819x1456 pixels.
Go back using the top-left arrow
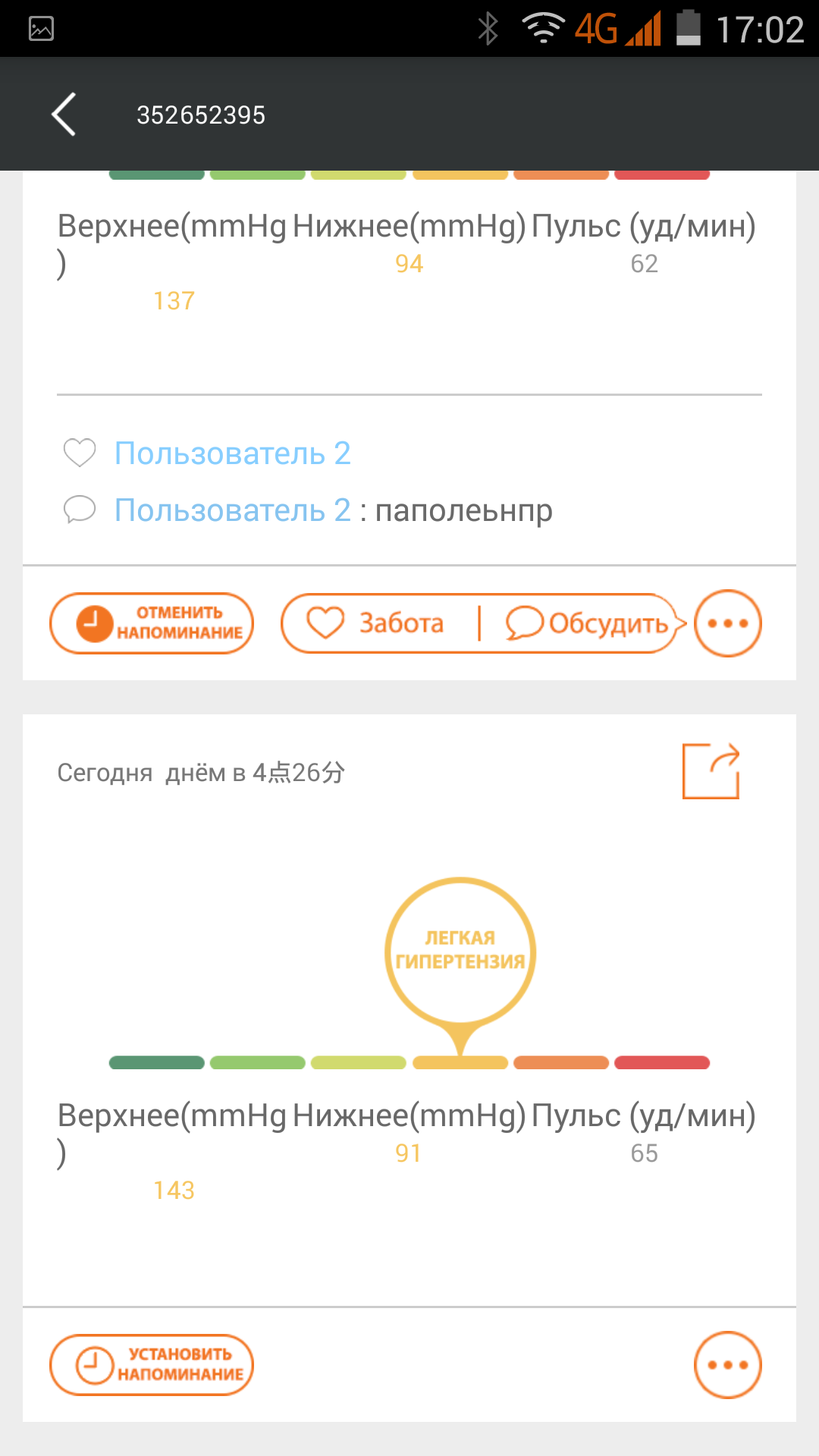point(64,115)
